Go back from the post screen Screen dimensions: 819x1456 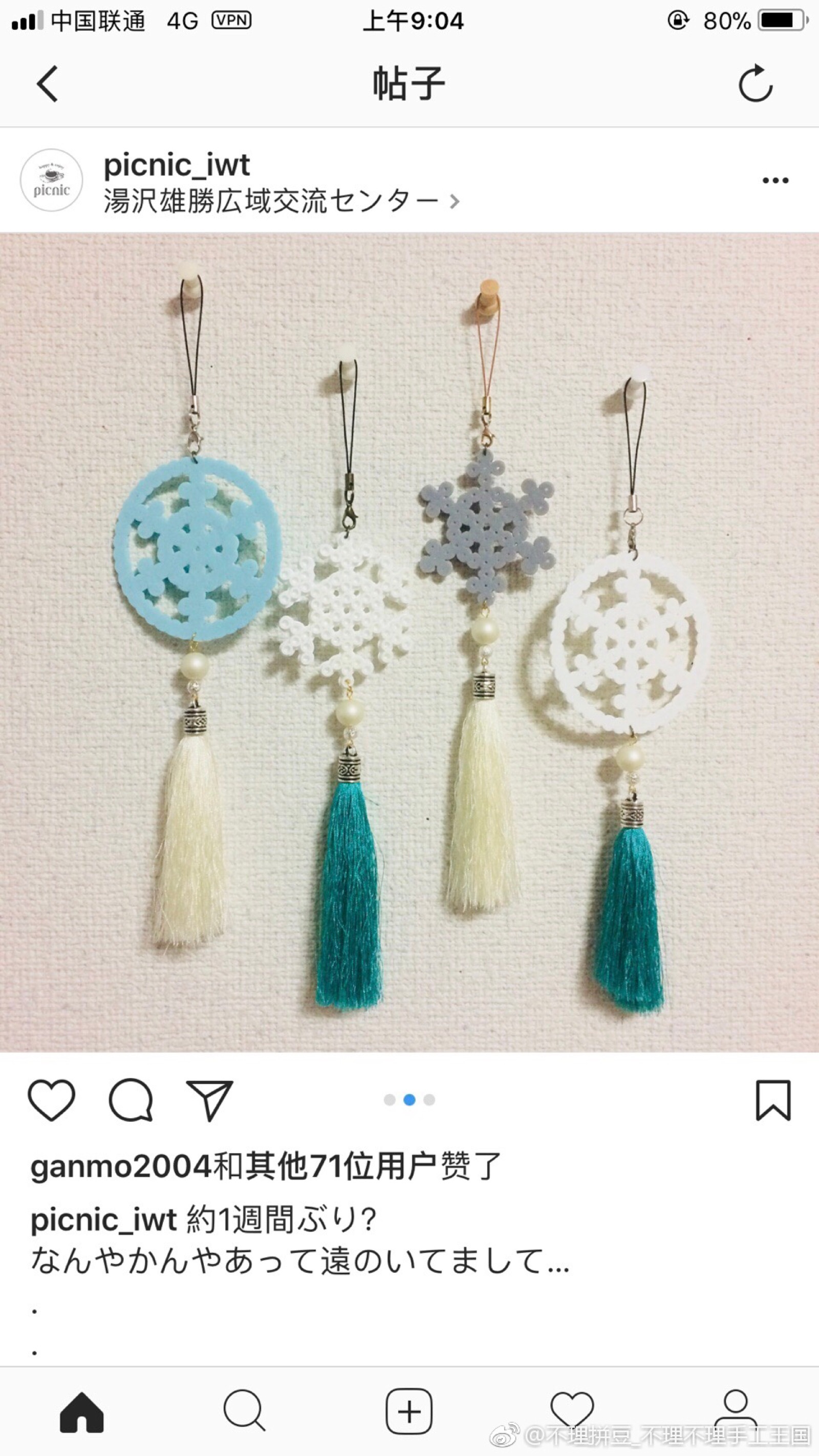[x=48, y=83]
